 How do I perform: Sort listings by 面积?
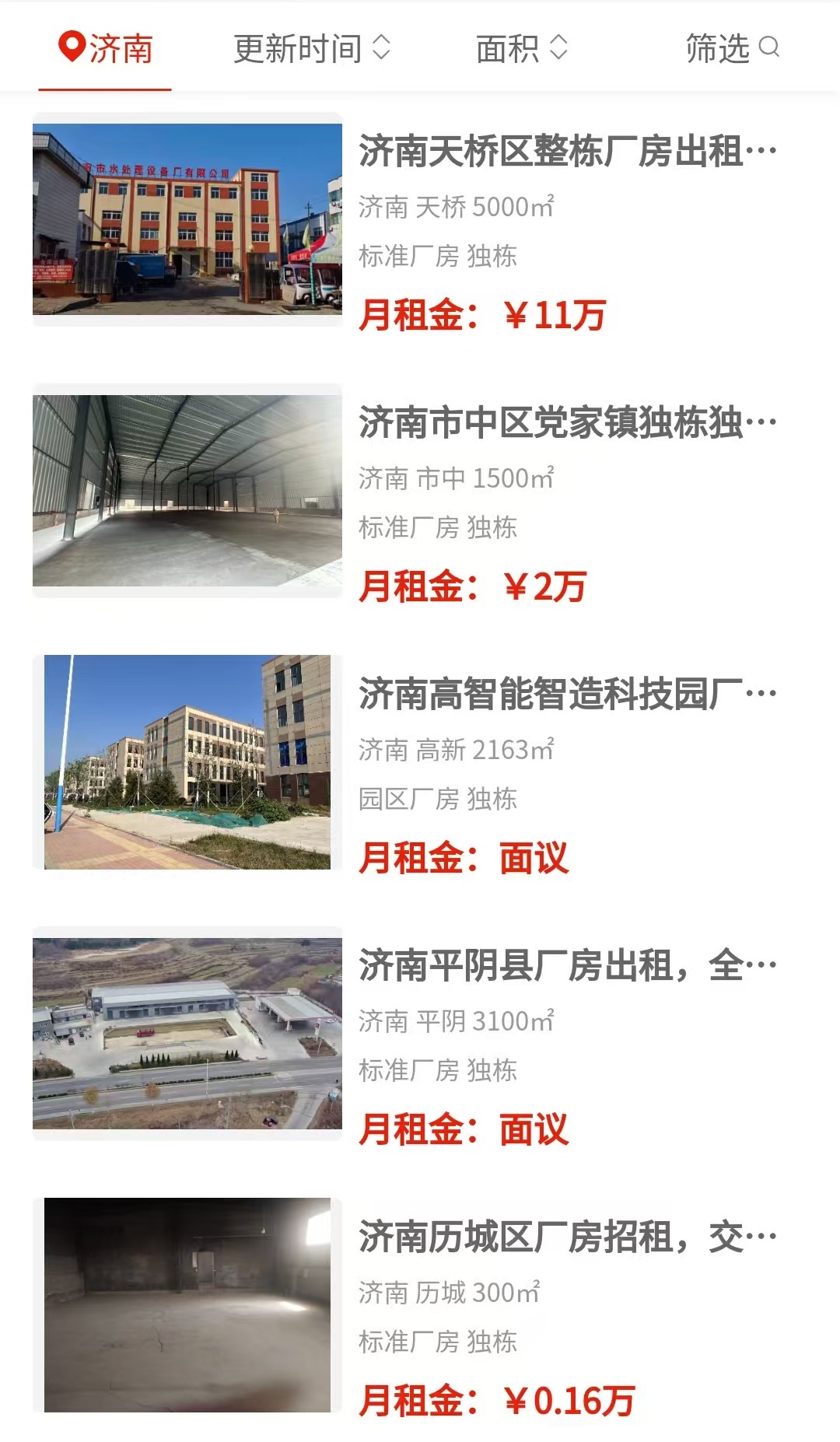[x=521, y=48]
